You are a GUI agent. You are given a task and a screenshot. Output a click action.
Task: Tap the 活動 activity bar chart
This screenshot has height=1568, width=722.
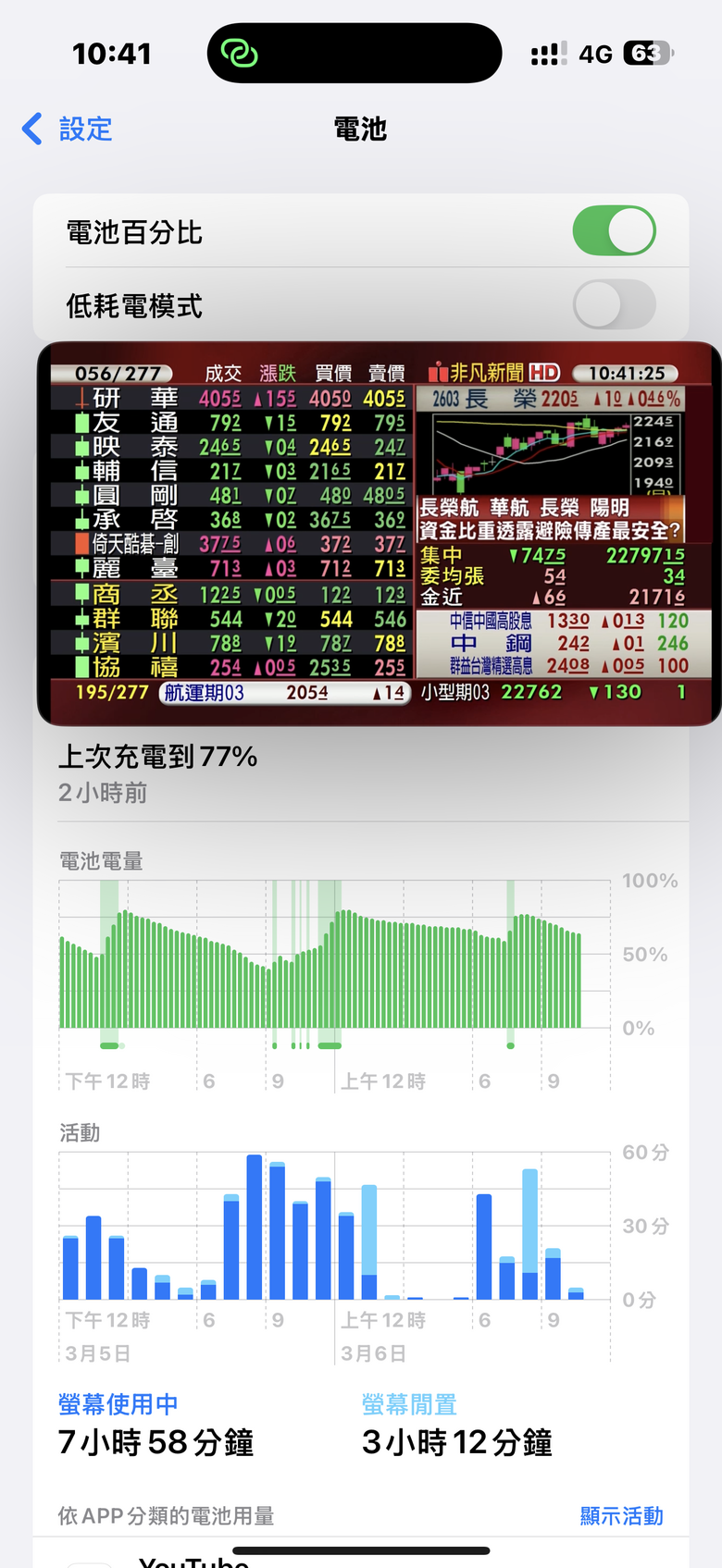pyautogui.click(x=333, y=1230)
